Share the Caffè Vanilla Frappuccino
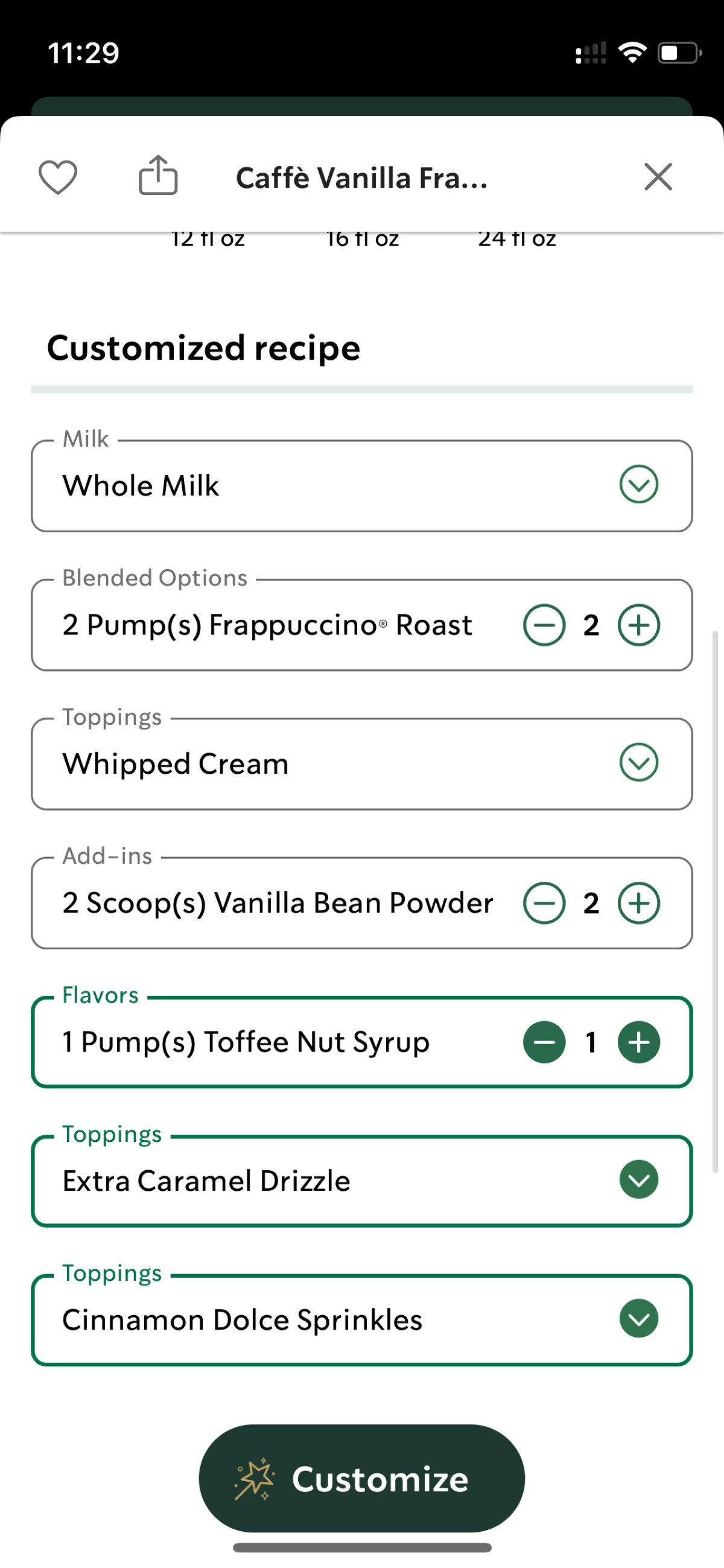 pos(158,175)
